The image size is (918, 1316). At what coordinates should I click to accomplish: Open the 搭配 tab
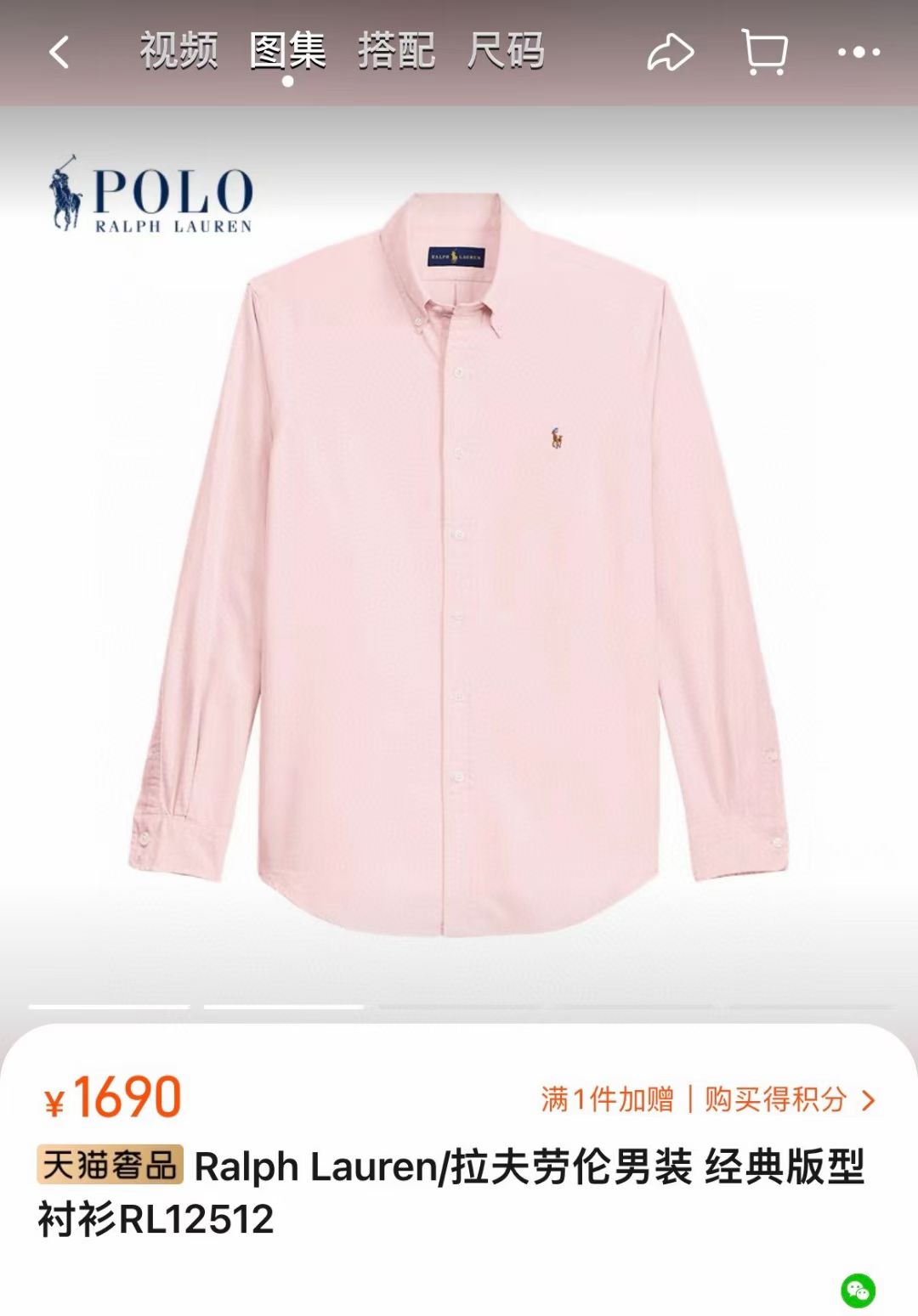click(396, 51)
